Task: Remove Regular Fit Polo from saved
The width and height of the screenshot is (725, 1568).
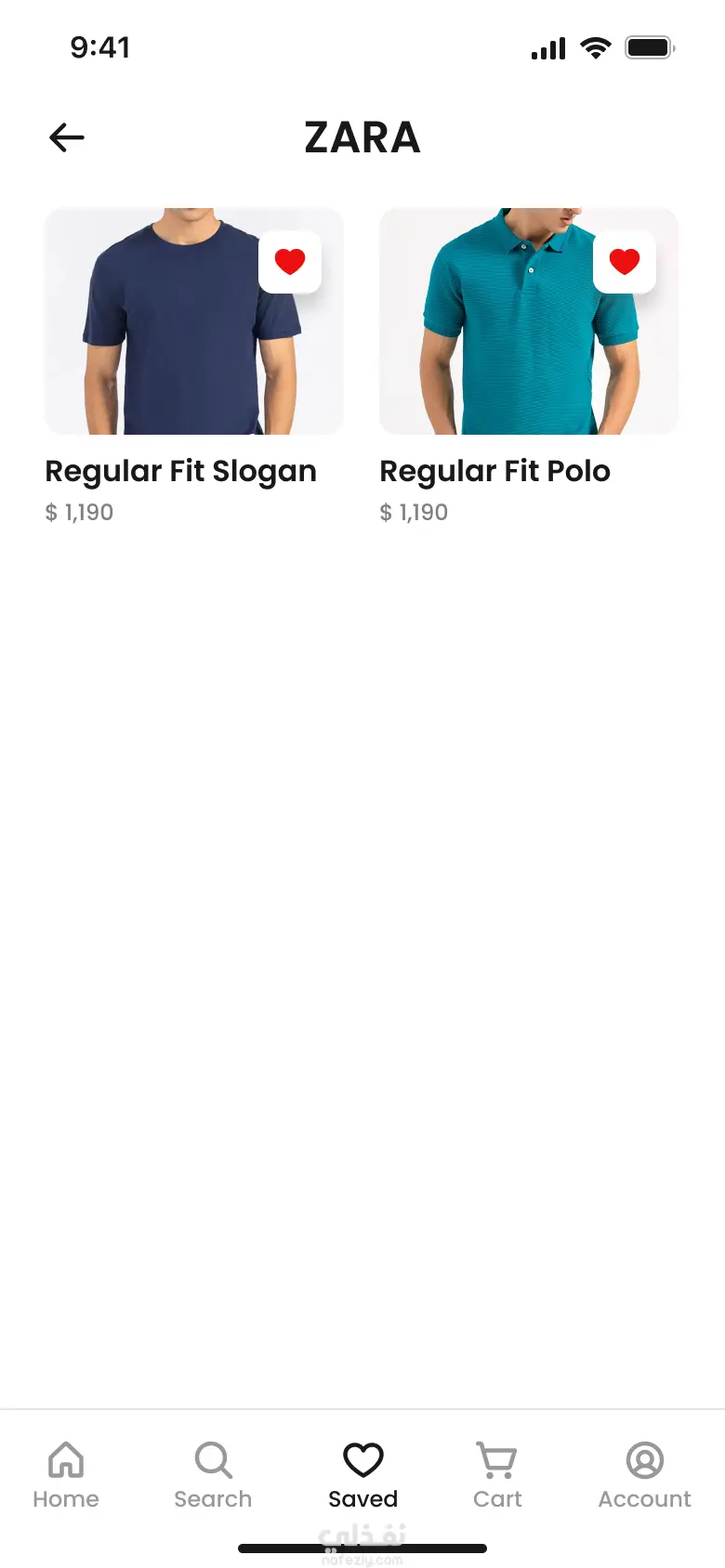Action: (x=625, y=262)
